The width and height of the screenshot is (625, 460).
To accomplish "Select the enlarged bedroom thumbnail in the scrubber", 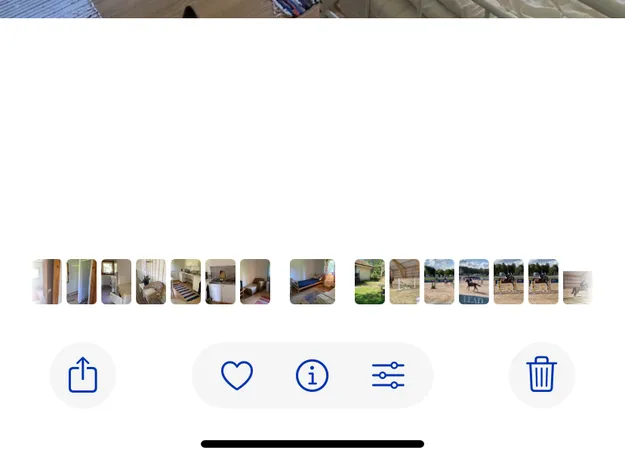I will [x=312, y=282].
